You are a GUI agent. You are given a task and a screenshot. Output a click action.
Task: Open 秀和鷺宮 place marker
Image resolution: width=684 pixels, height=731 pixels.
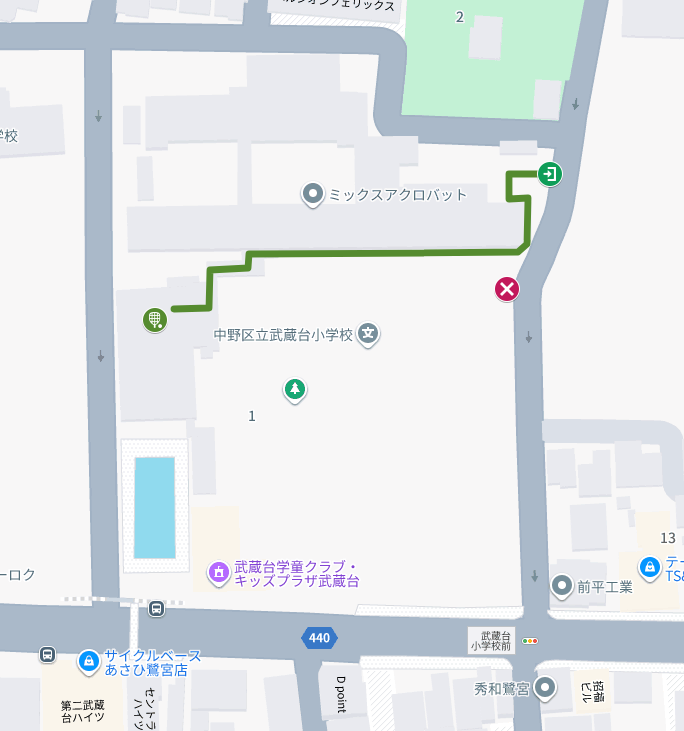545,688
